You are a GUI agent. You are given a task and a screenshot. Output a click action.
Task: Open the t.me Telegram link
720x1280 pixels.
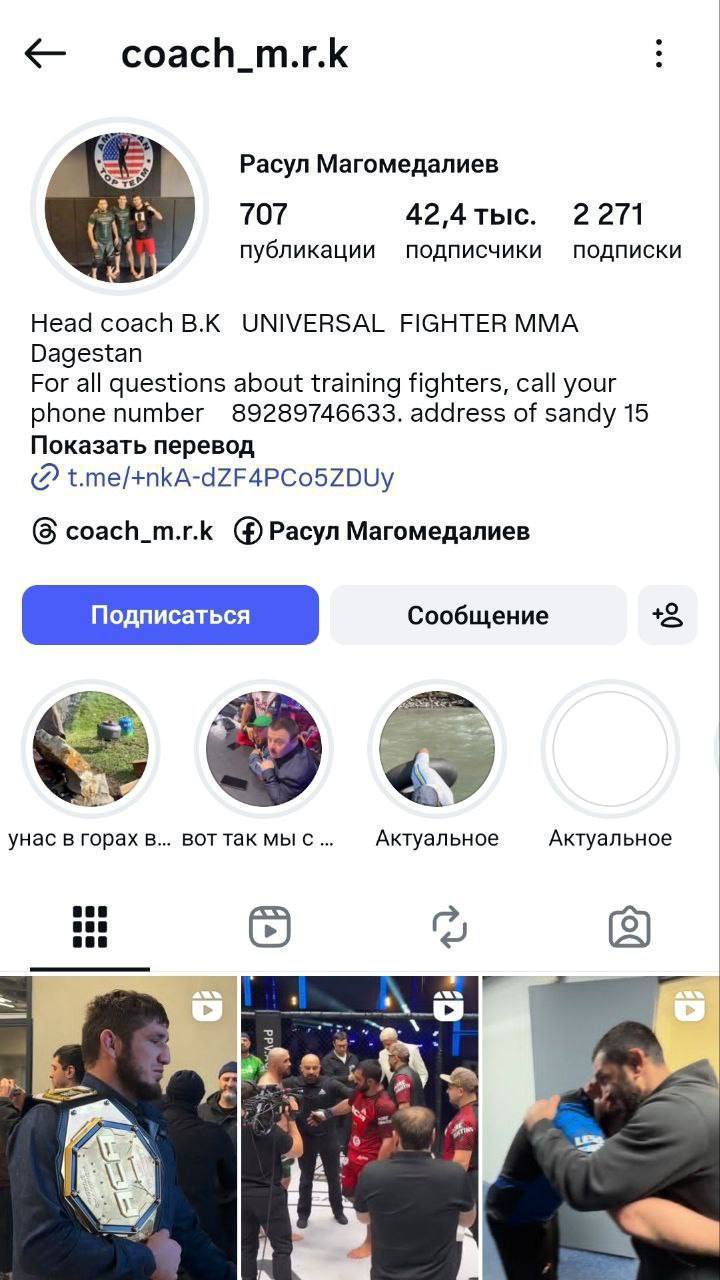point(230,478)
